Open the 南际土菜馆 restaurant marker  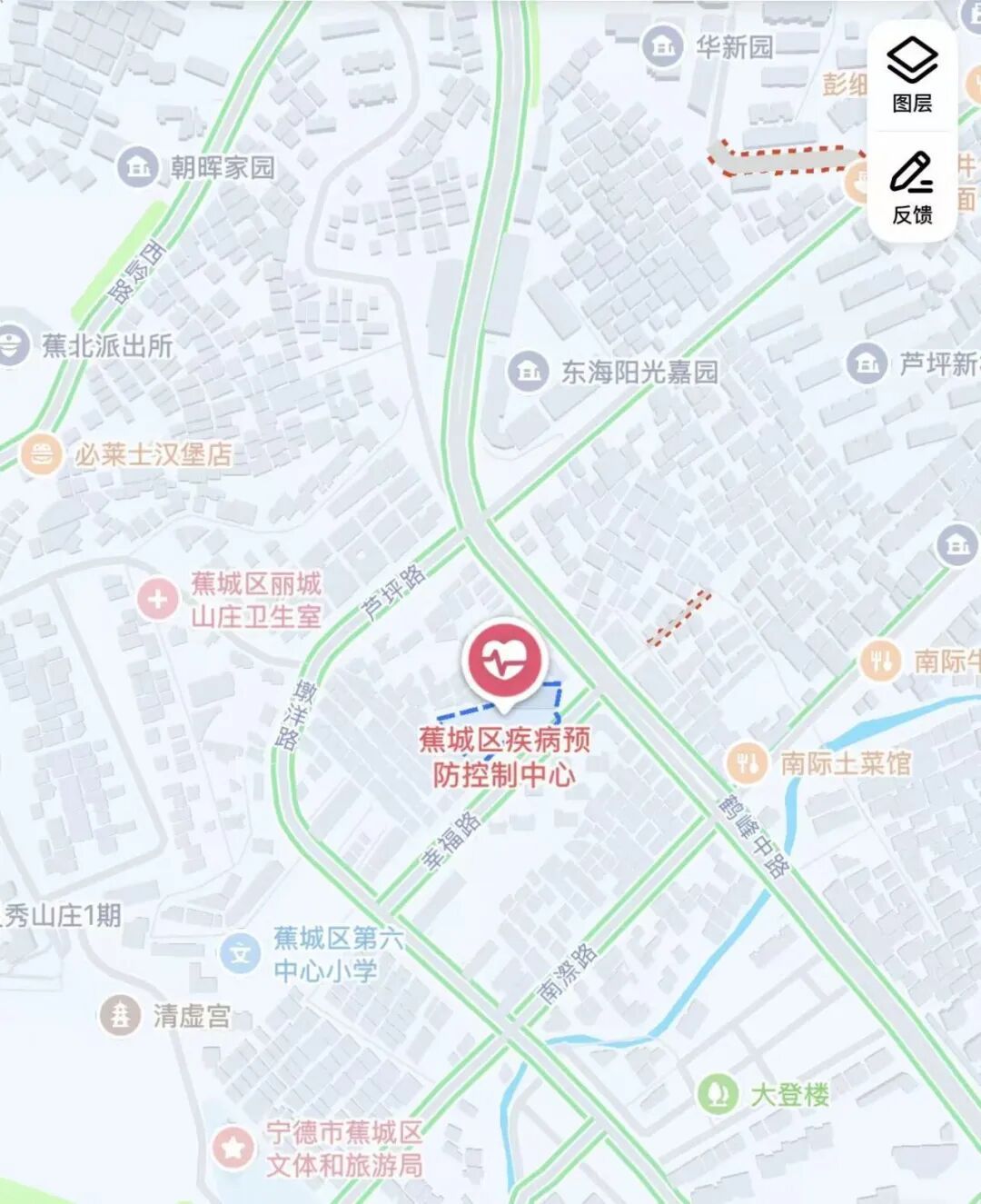pos(748,763)
